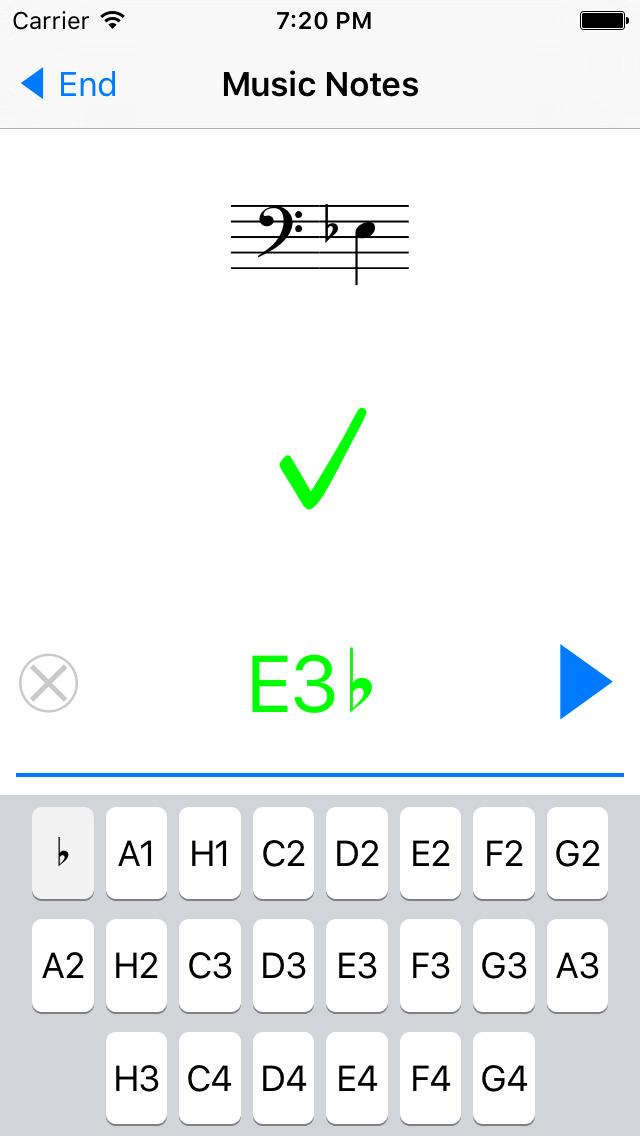Clear the entered answer with X
Screen dimensions: 640x1136
(x=48, y=684)
